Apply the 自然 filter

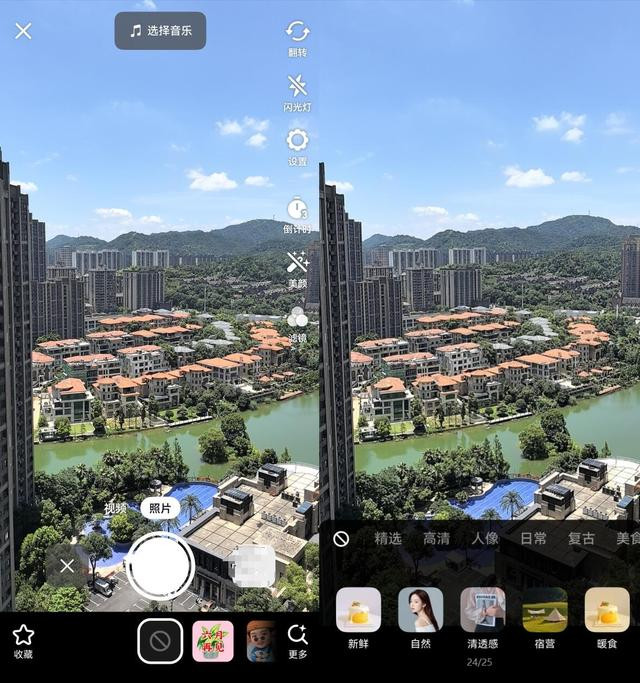[x=420, y=616]
